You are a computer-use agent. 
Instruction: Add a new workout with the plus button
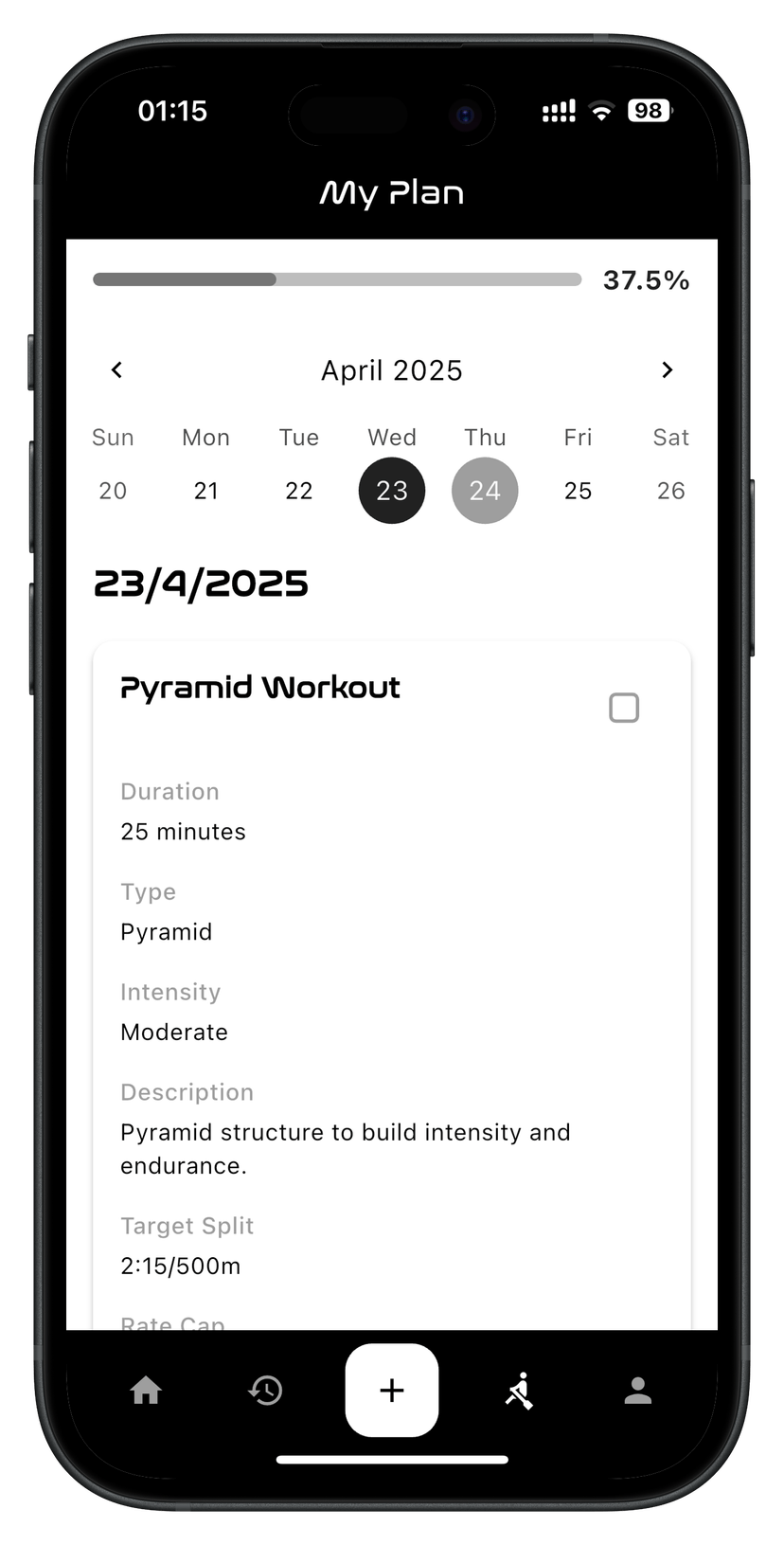[391, 1390]
